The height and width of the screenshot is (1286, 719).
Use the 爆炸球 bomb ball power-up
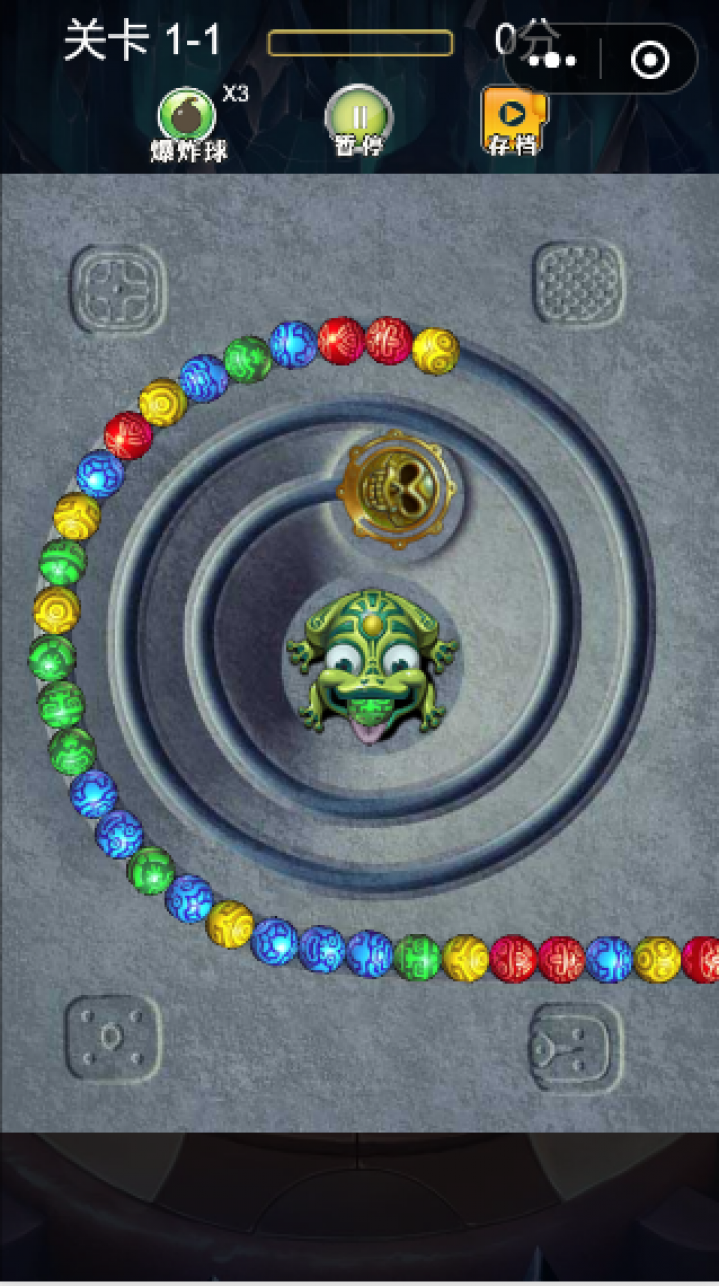coord(188,118)
